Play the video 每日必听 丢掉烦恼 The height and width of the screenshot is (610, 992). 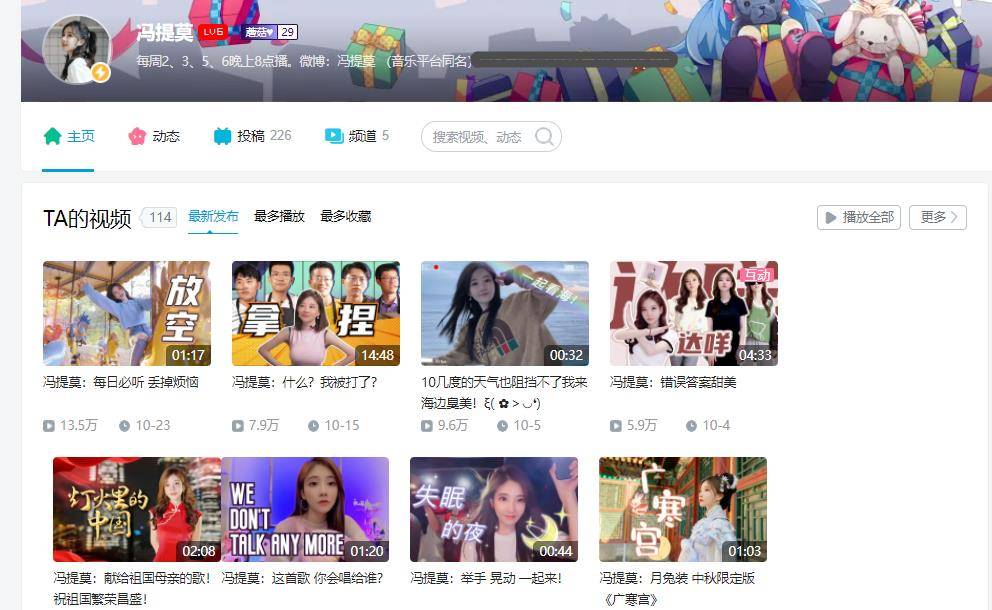pyautogui.click(x=126, y=313)
